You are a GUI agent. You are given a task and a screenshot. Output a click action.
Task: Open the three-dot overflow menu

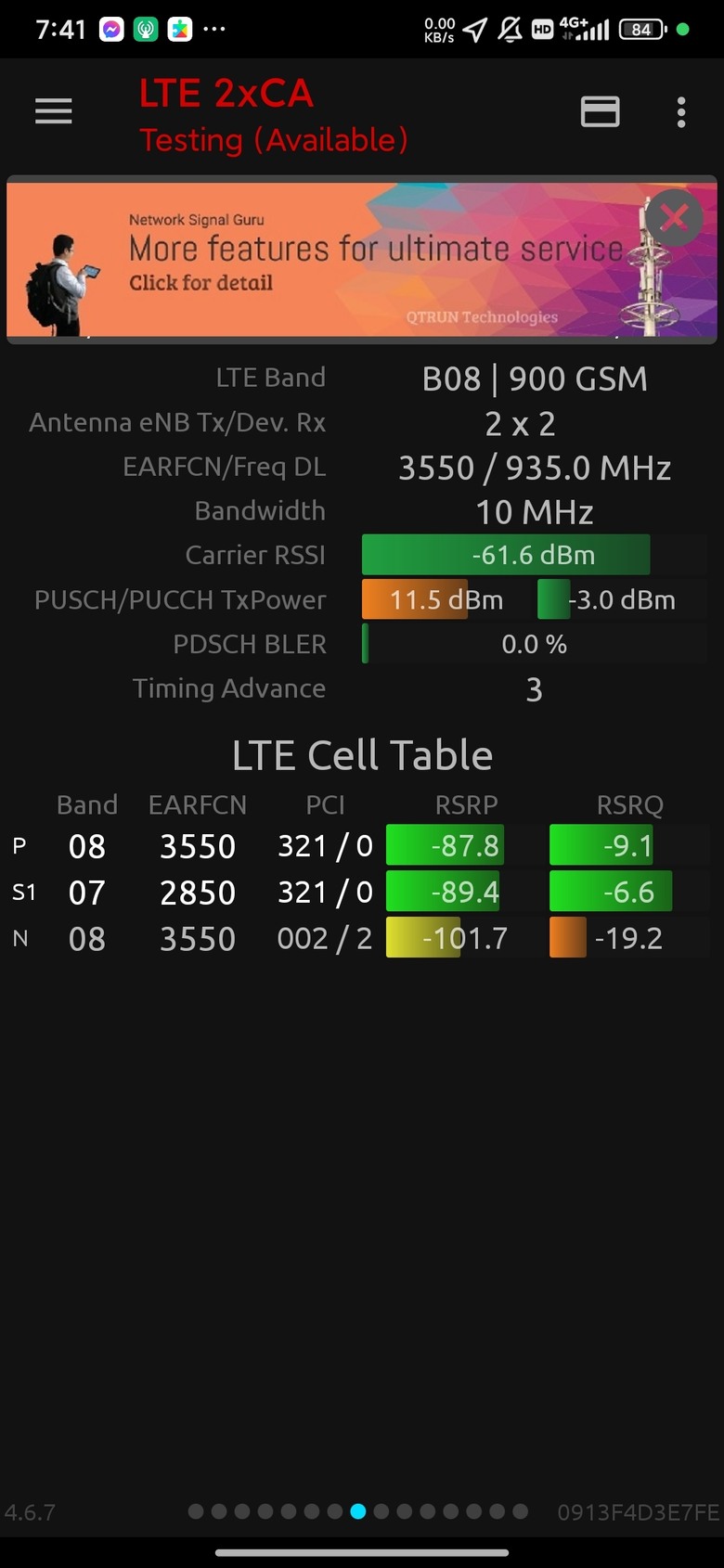coord(681,112)
